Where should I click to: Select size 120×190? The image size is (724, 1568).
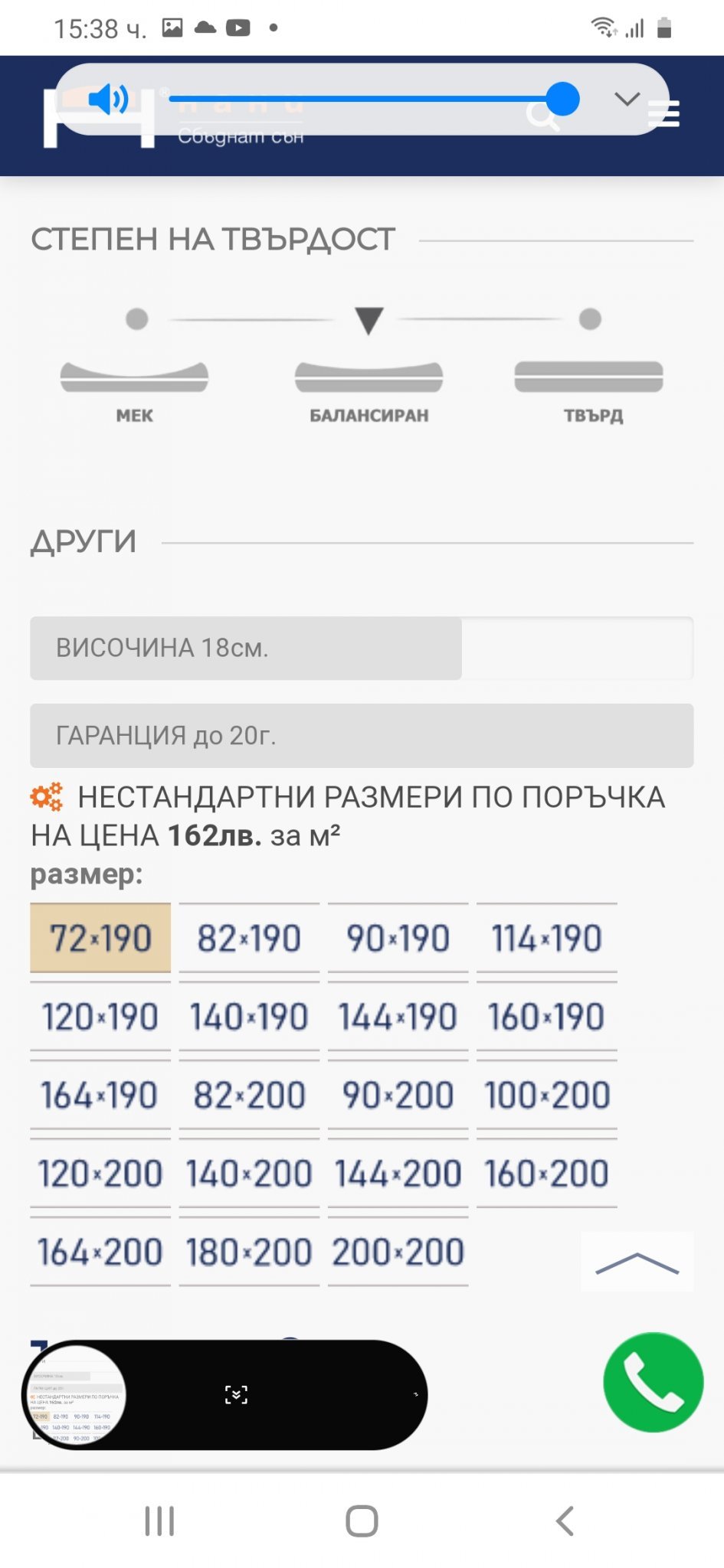point(100,1018)
